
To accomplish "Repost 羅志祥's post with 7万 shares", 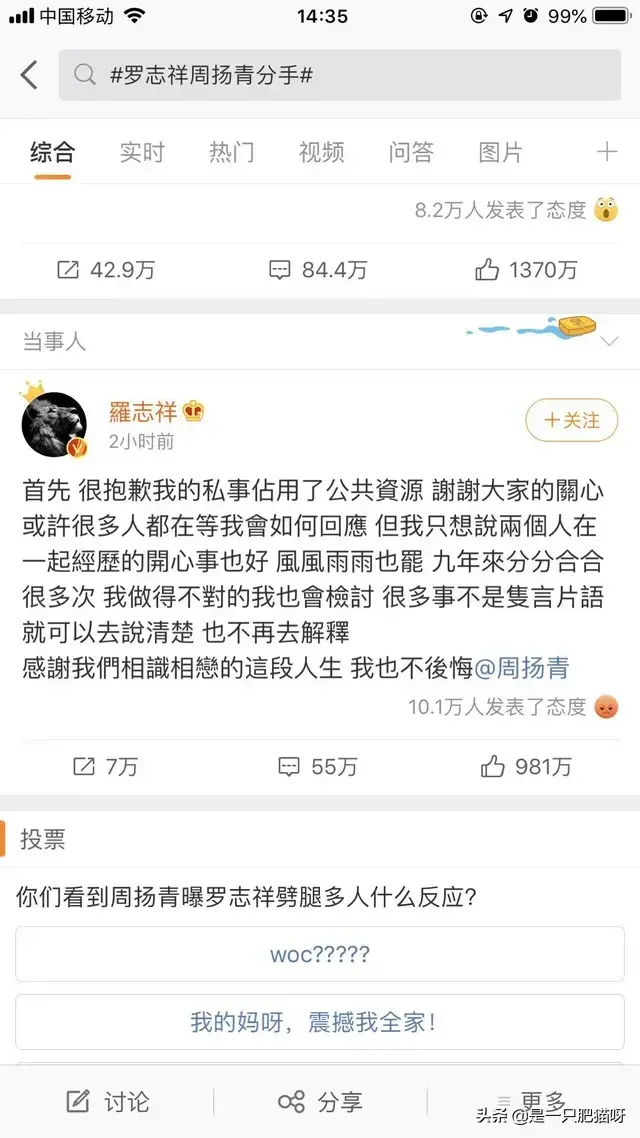I will [106, 766].
